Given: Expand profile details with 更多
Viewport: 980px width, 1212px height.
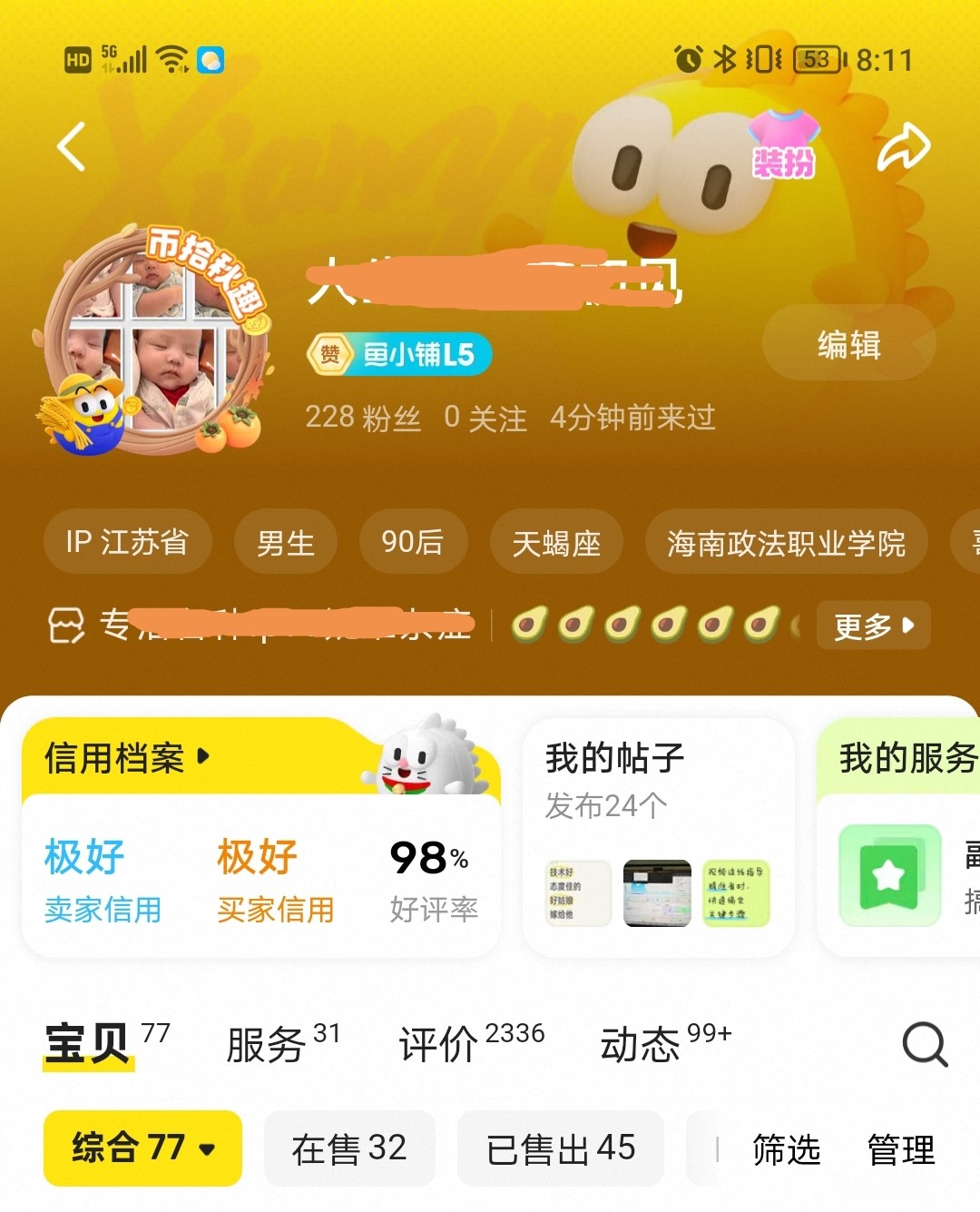Looking at the screenshot, I should 873,626.
